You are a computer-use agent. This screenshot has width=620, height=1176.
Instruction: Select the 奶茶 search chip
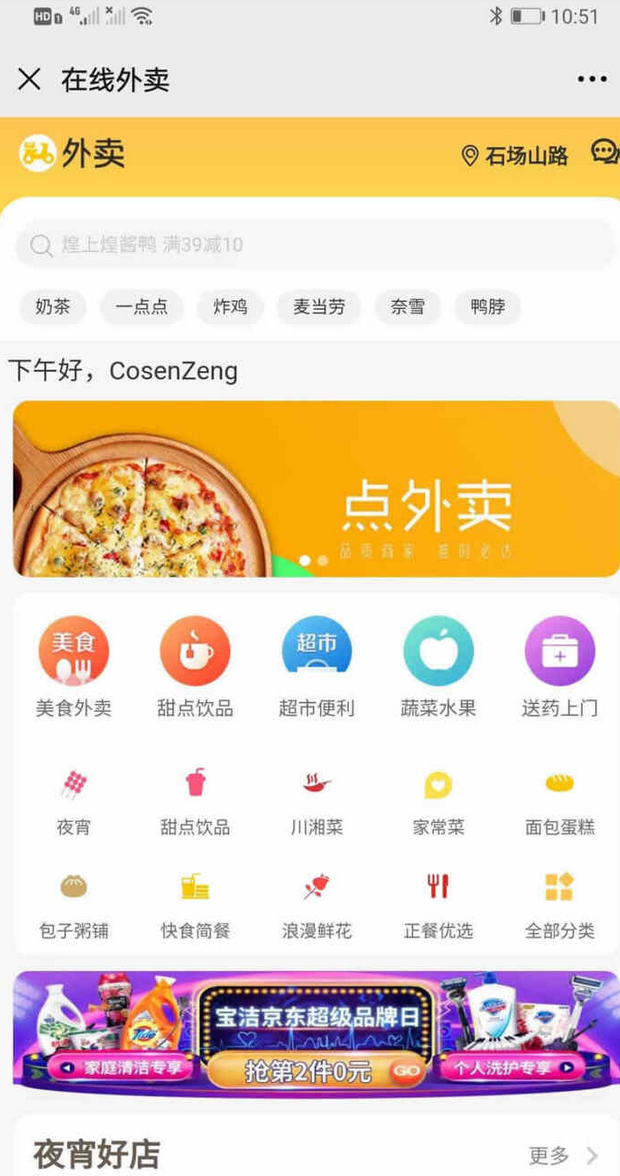(x=53, y=307)
